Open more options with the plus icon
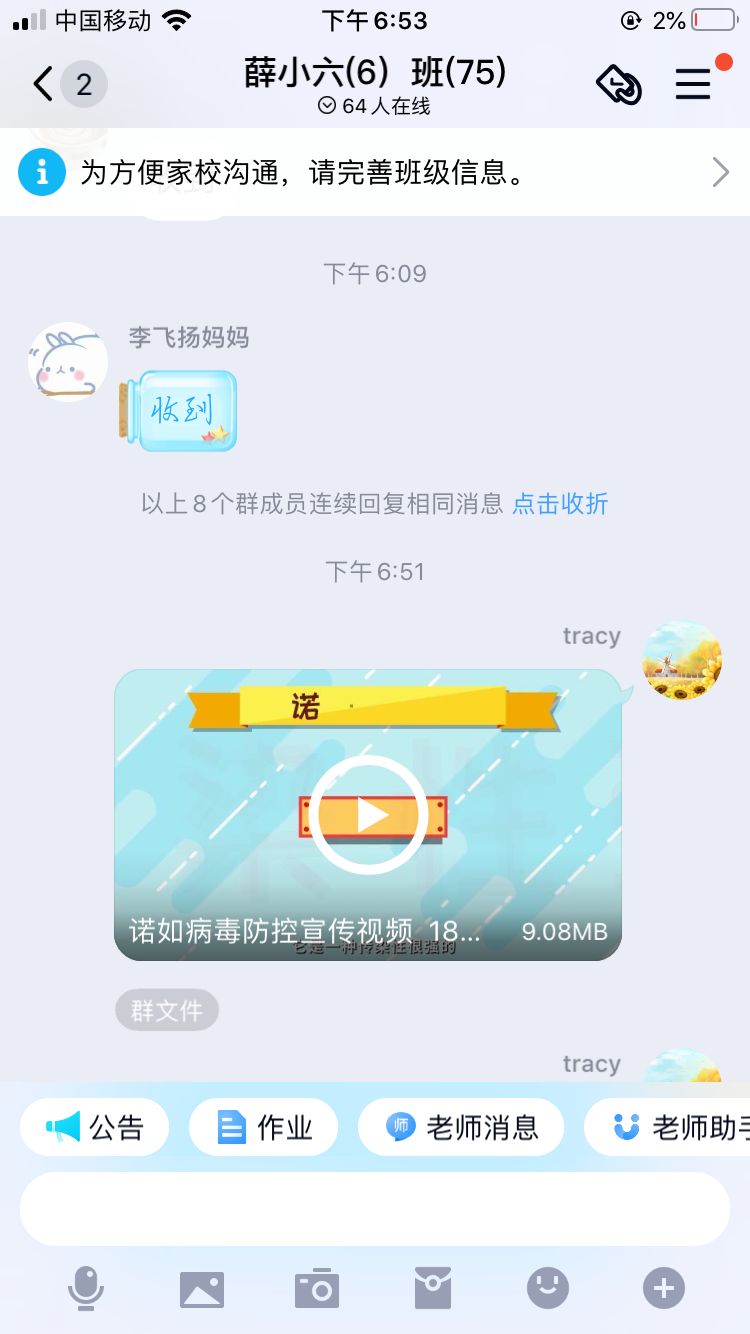750x1334 pixels. point(664,1288)
